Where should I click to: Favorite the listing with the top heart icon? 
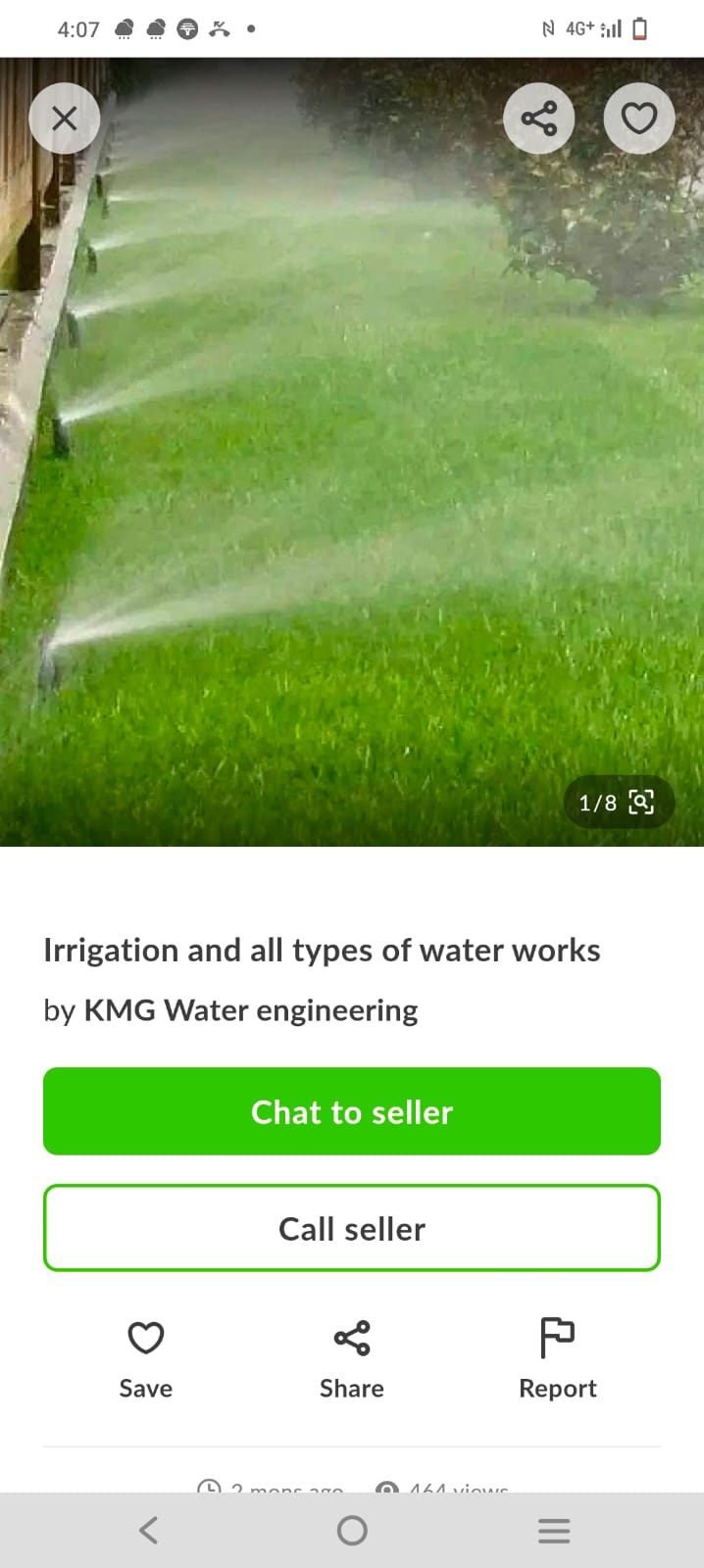coord(639,119)
